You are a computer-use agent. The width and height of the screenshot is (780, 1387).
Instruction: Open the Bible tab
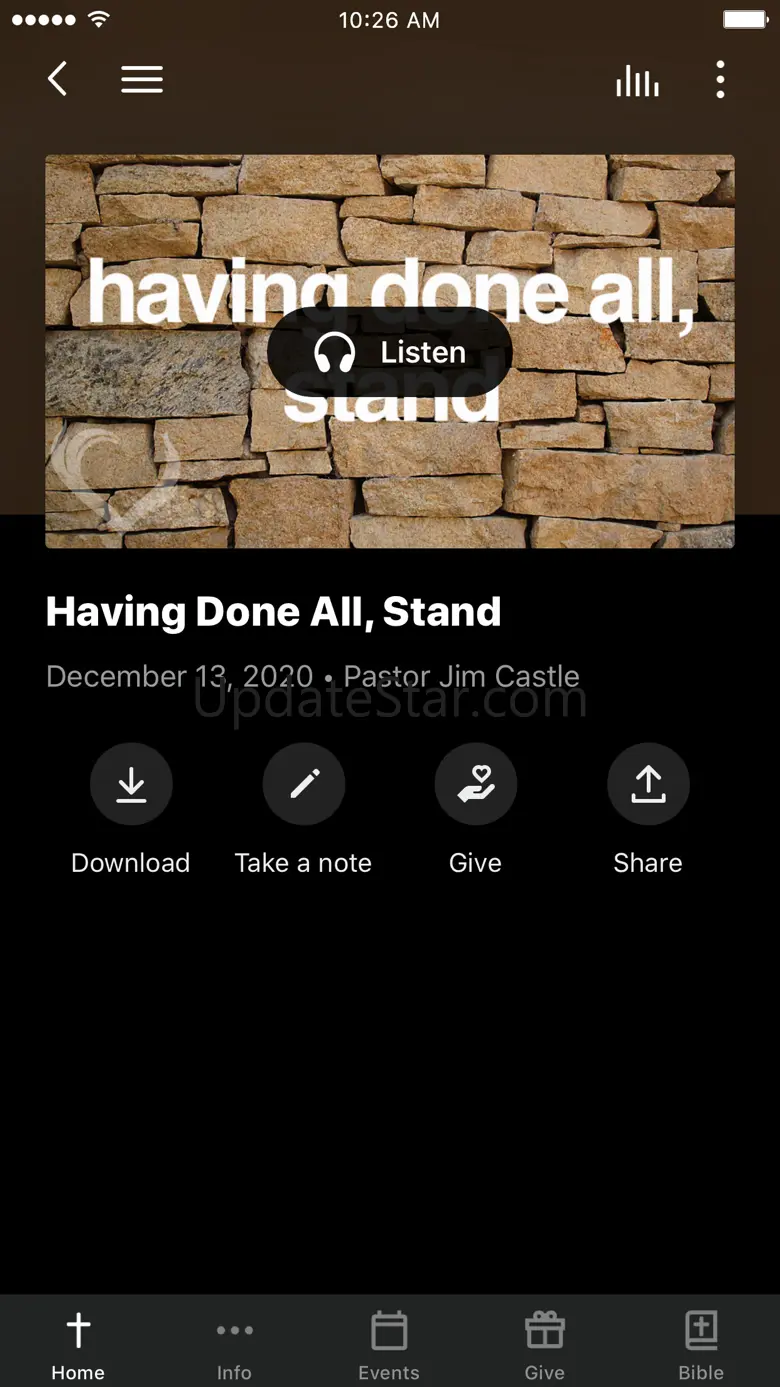pos(701,1342)
